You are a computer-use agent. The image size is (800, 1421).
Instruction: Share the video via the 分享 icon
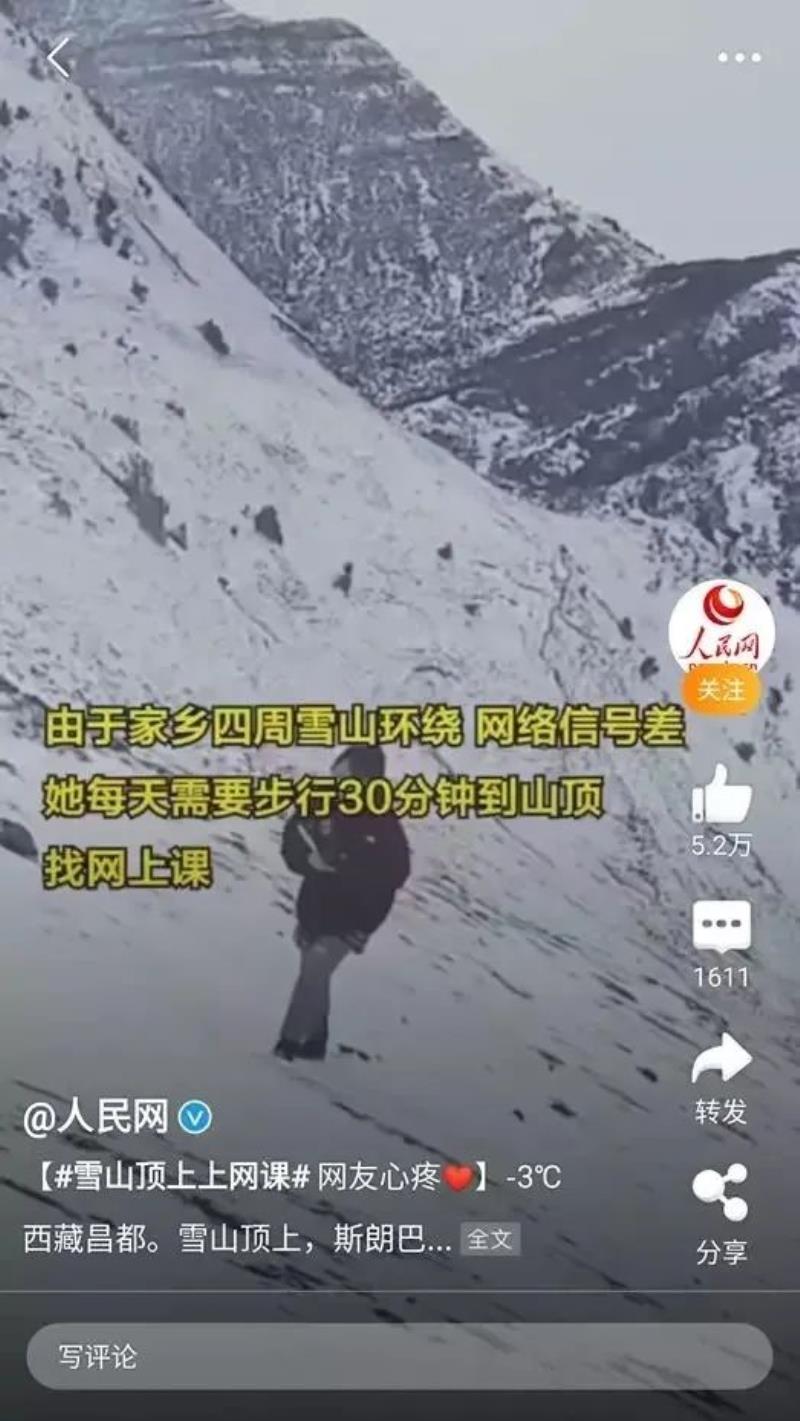point(721,1192)
